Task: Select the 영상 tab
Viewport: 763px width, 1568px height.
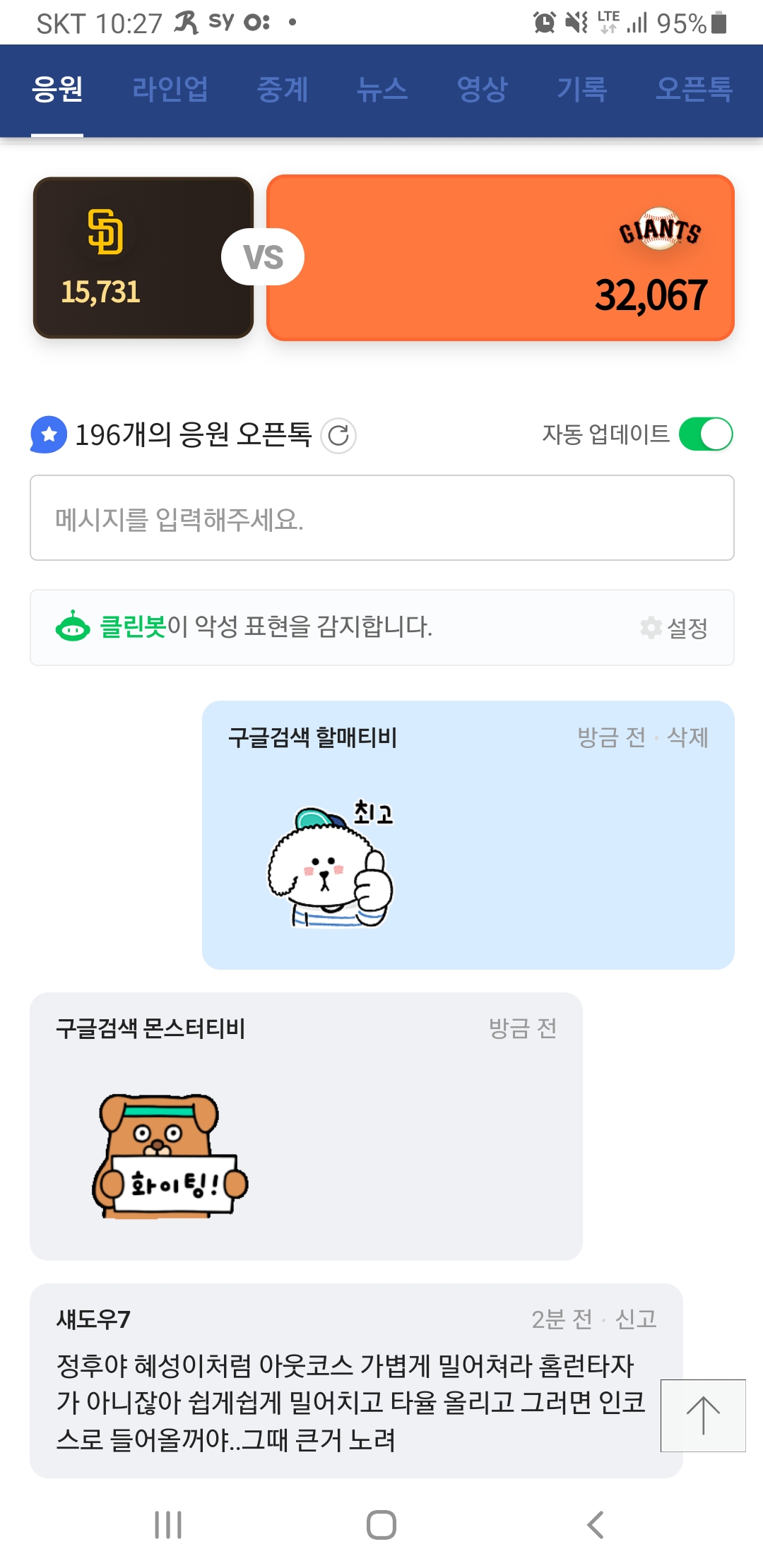Action: click(483, 90)
